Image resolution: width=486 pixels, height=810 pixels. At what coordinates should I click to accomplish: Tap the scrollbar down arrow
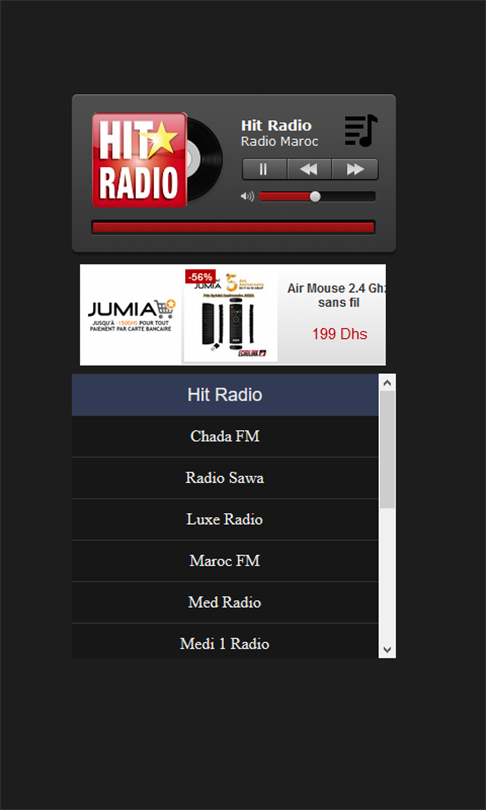(387, 650)
